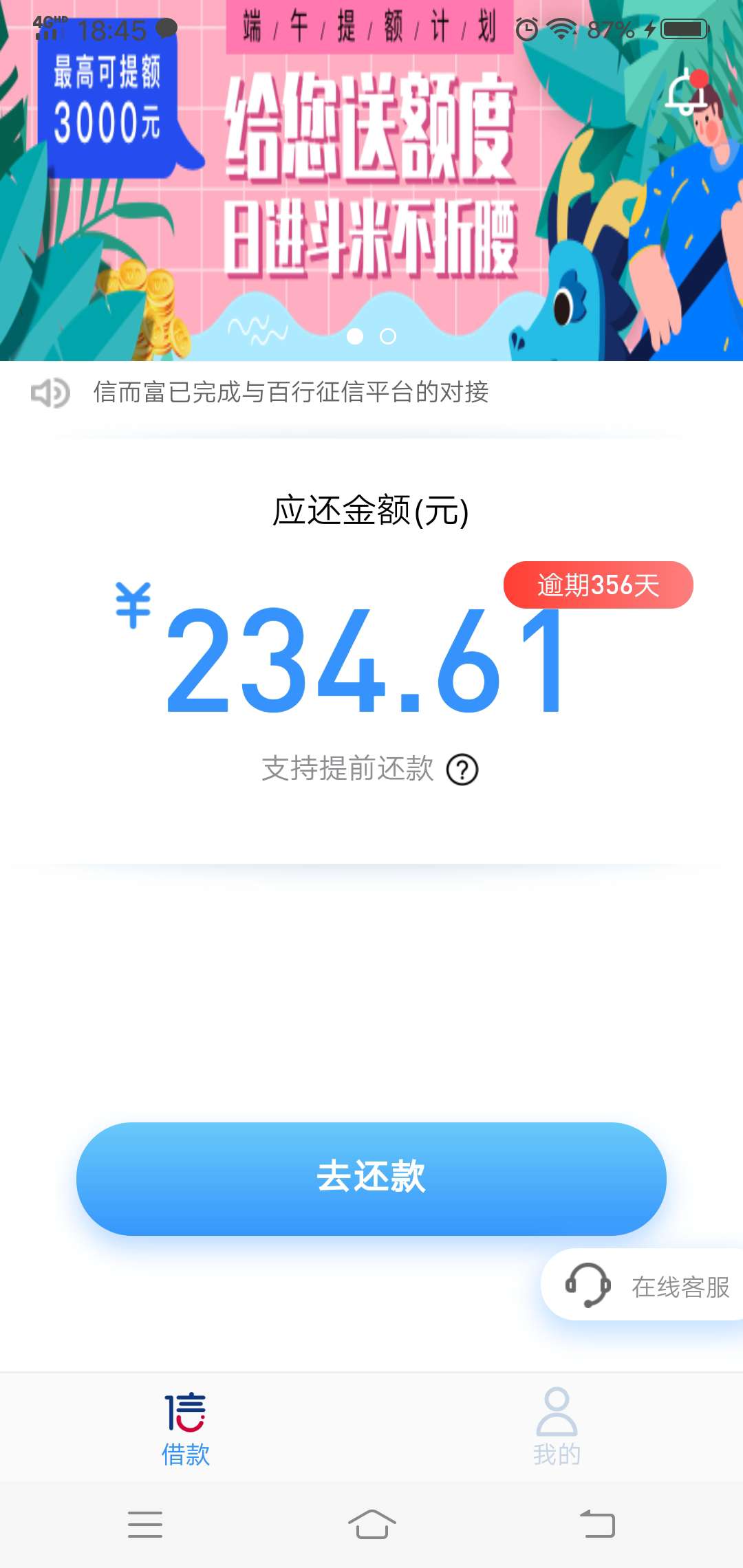Tap the Wi-Fi icon in status bar
Screen dimensions: 743x1568
coord(561,28)
